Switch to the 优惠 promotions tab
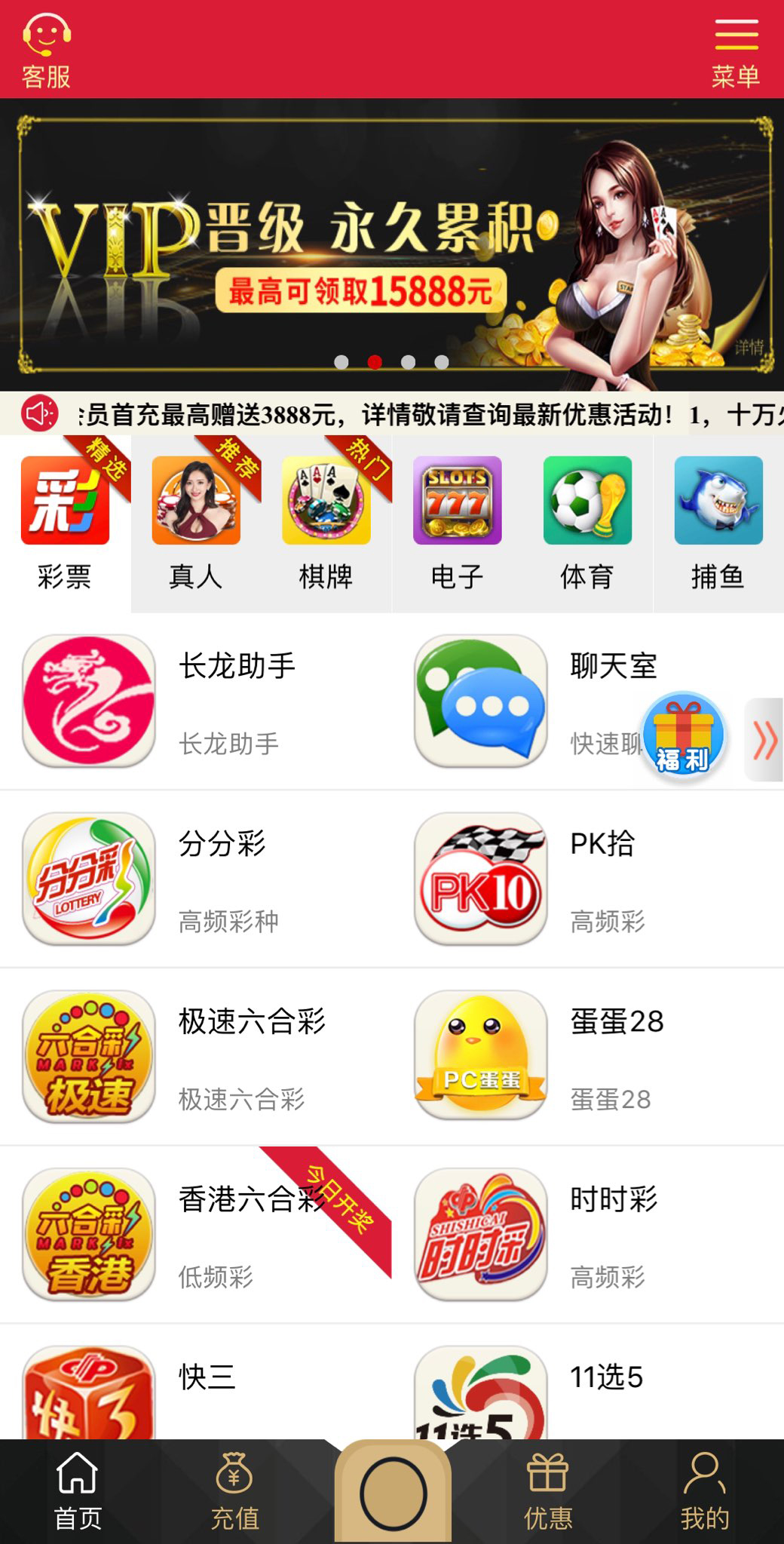 (548, 1491)
